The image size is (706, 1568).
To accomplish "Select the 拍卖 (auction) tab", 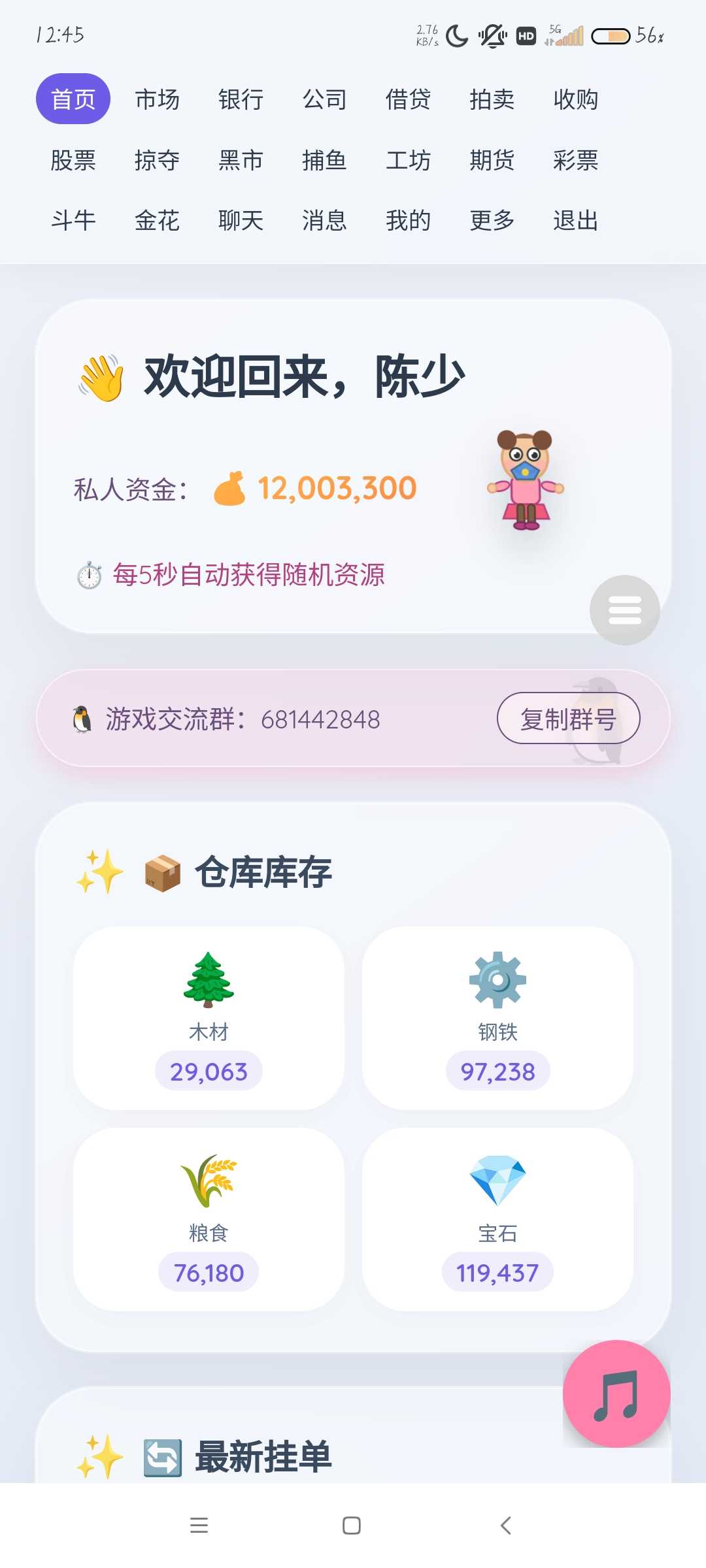I will 492,99.
